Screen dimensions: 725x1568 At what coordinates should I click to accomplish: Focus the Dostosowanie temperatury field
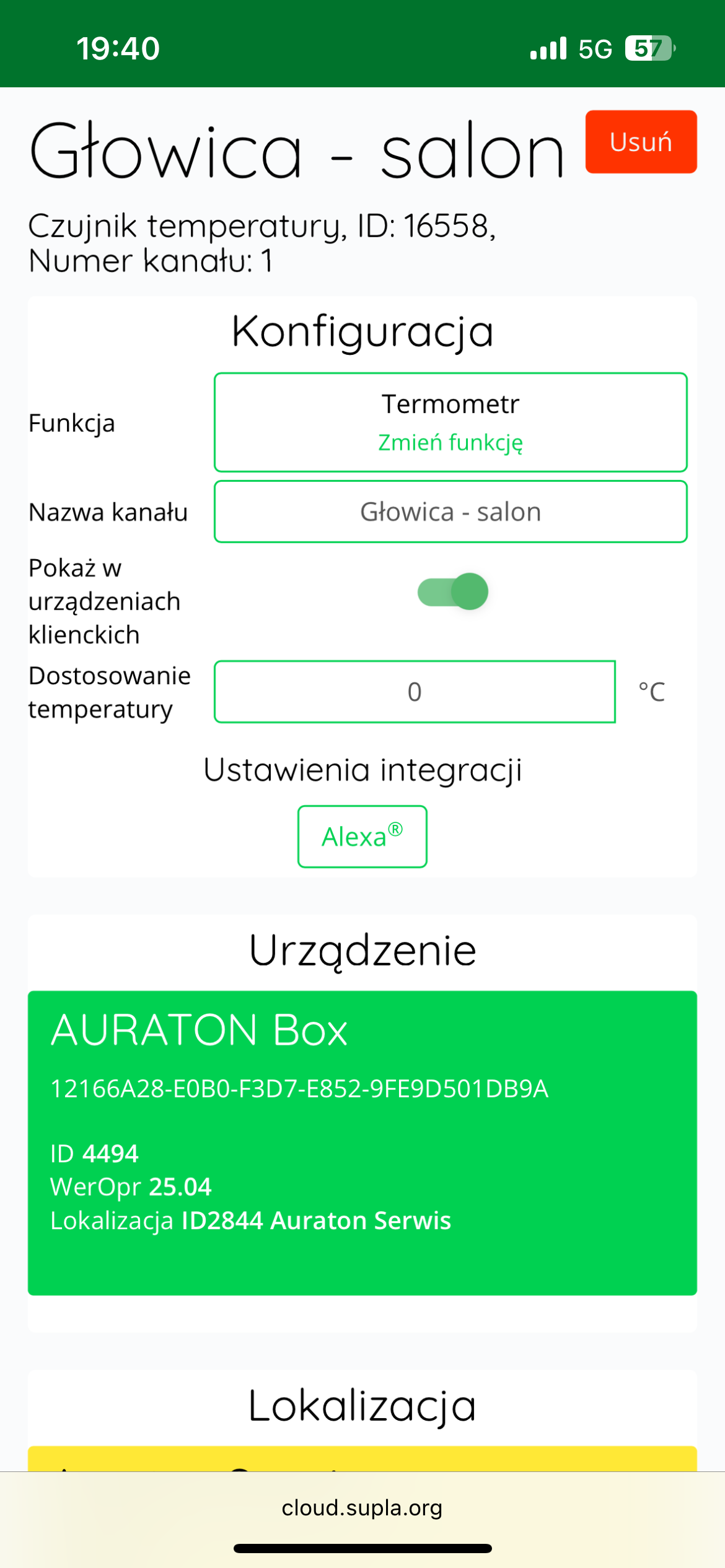(x=415, y=692)
